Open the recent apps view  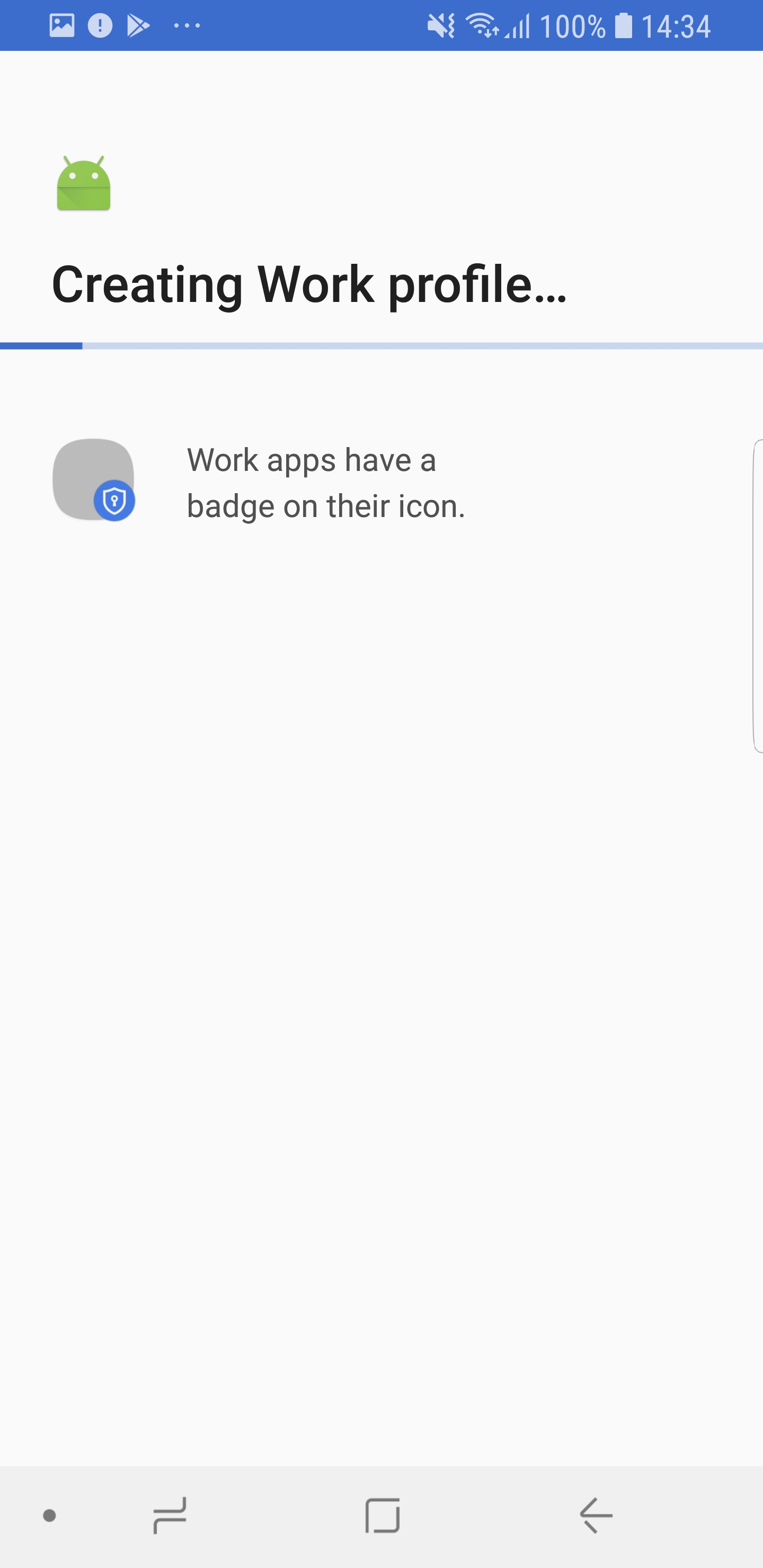click(169, 1515)
